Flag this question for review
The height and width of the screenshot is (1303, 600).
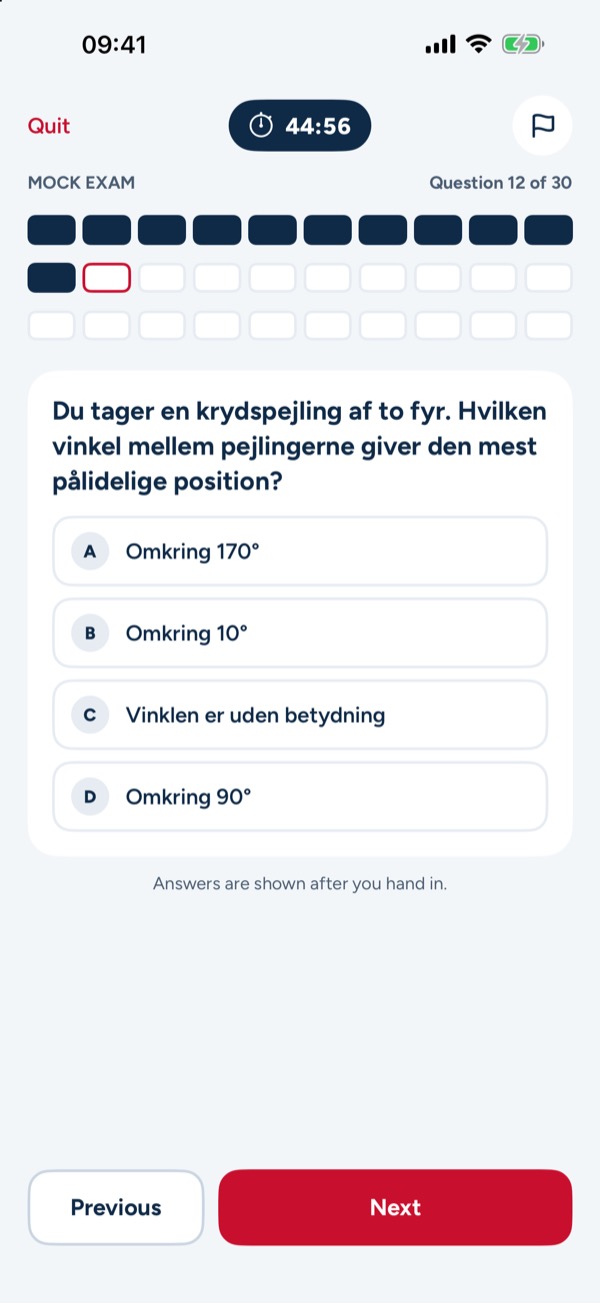pos(542,126)
